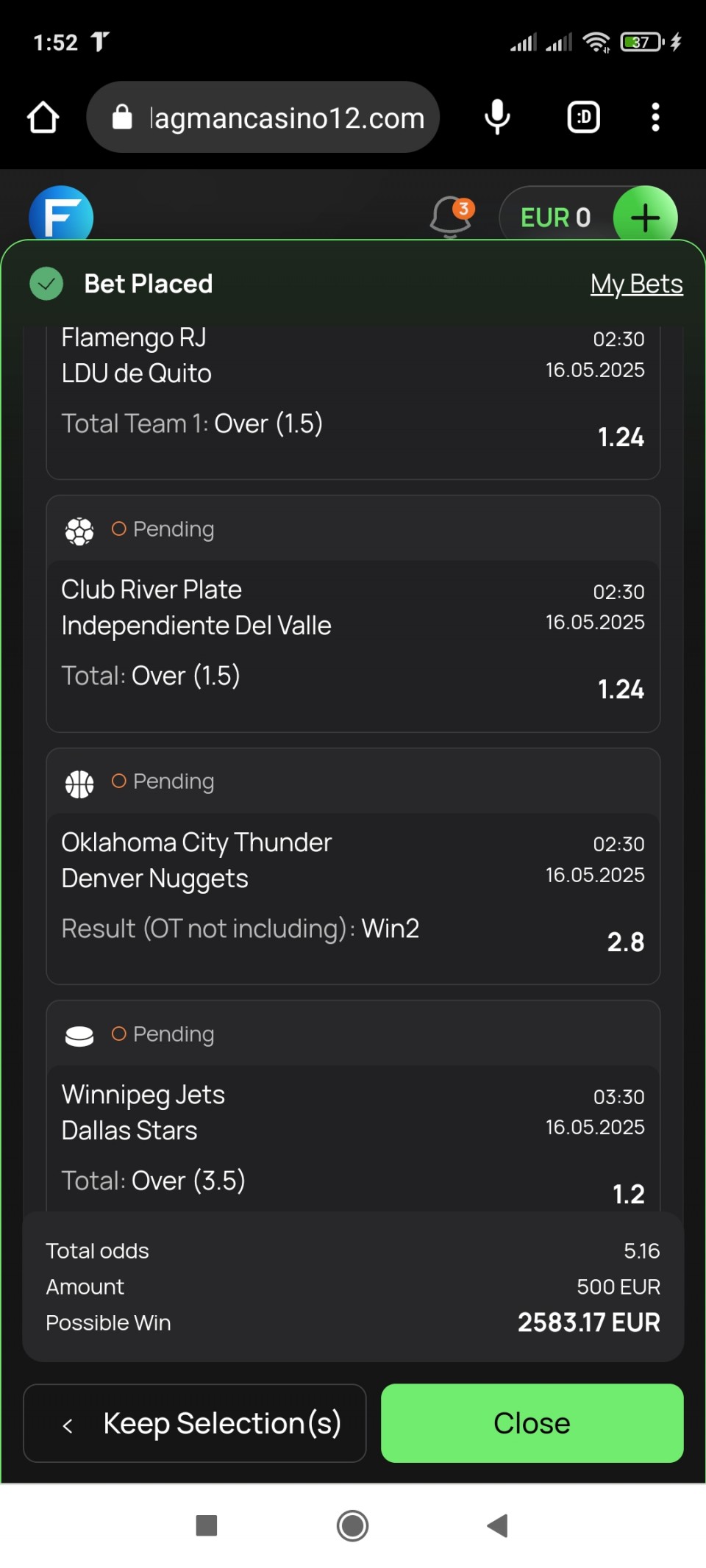This screenshot has height=1568, width=706.
Task: Open the browser tab switcher
Action: (x=583, y=118)
